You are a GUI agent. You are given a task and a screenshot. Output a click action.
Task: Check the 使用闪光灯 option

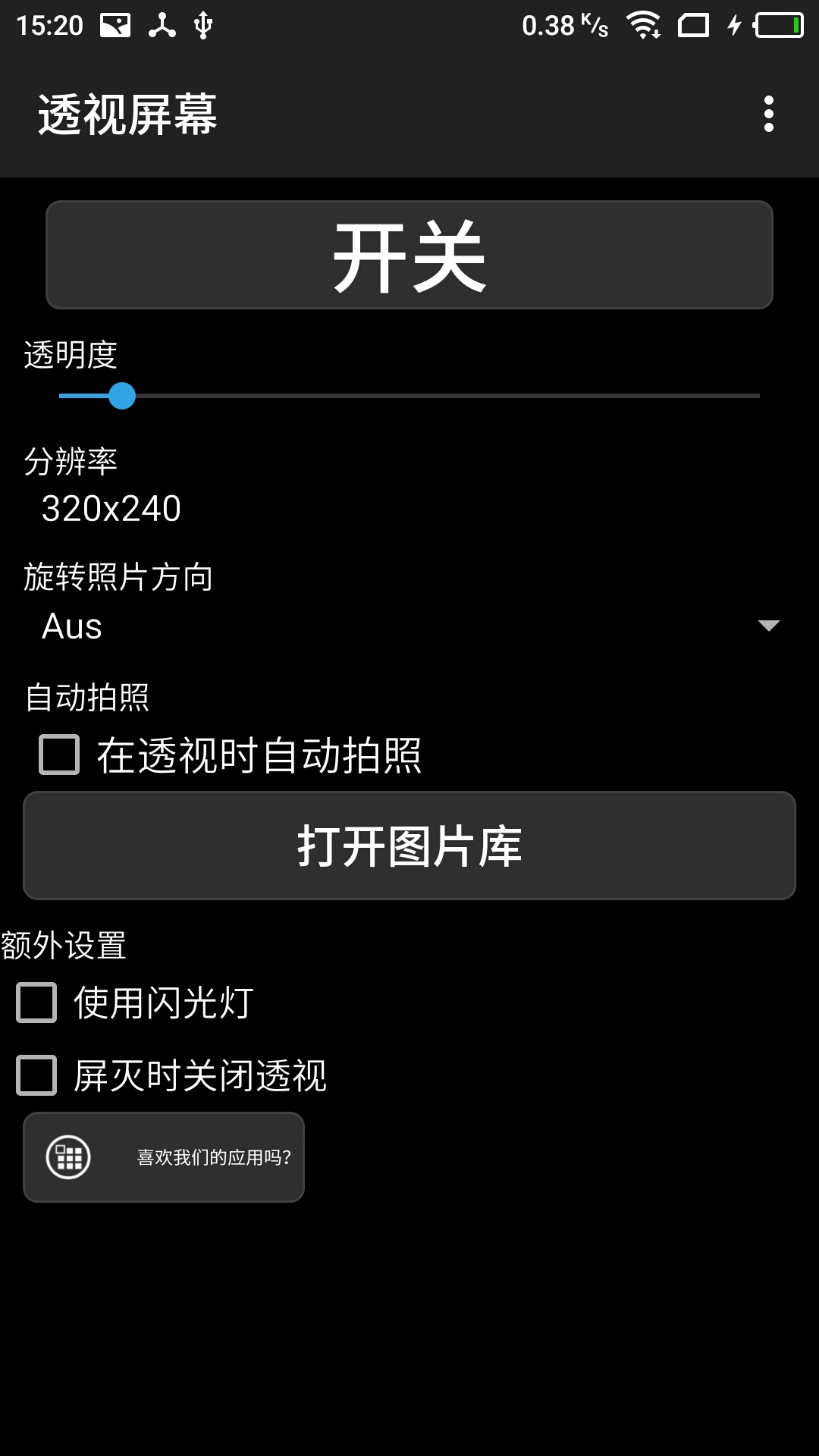pyautogui.click(x=36, y=1003)
